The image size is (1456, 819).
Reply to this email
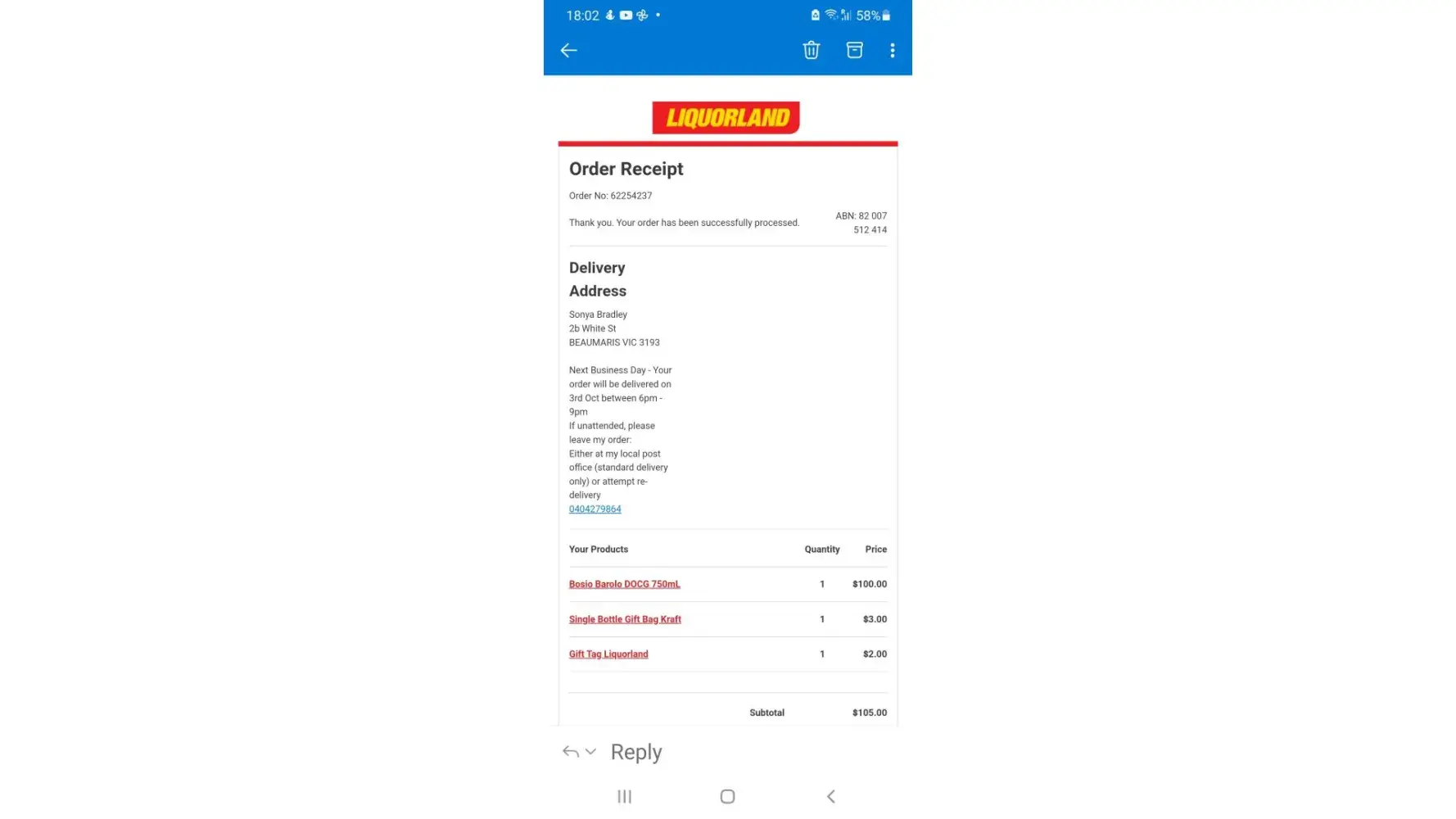[x=635, y=752]
